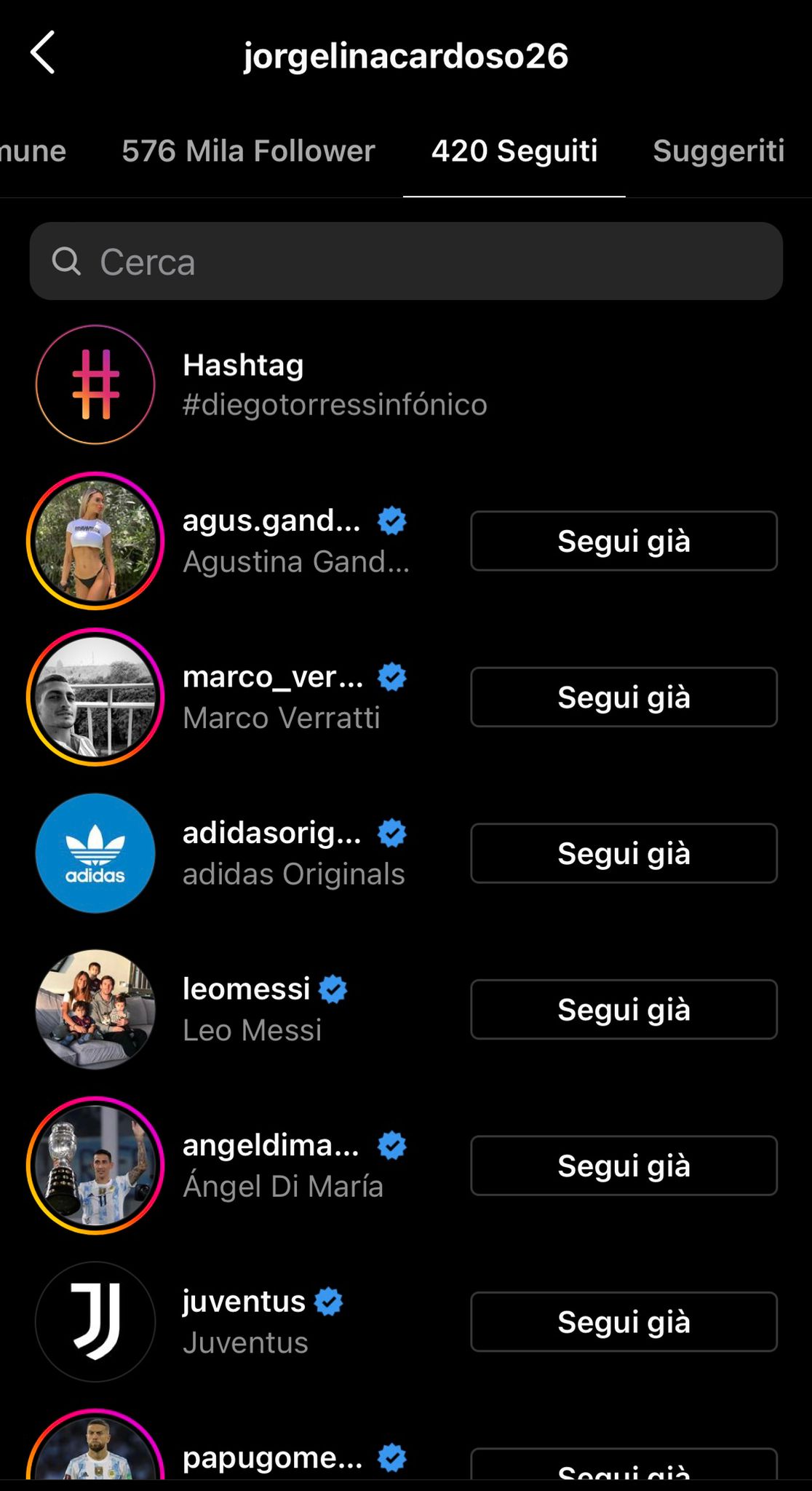
Task: Switch to the 576 Mila Follower tab
Action: [248, 151]
